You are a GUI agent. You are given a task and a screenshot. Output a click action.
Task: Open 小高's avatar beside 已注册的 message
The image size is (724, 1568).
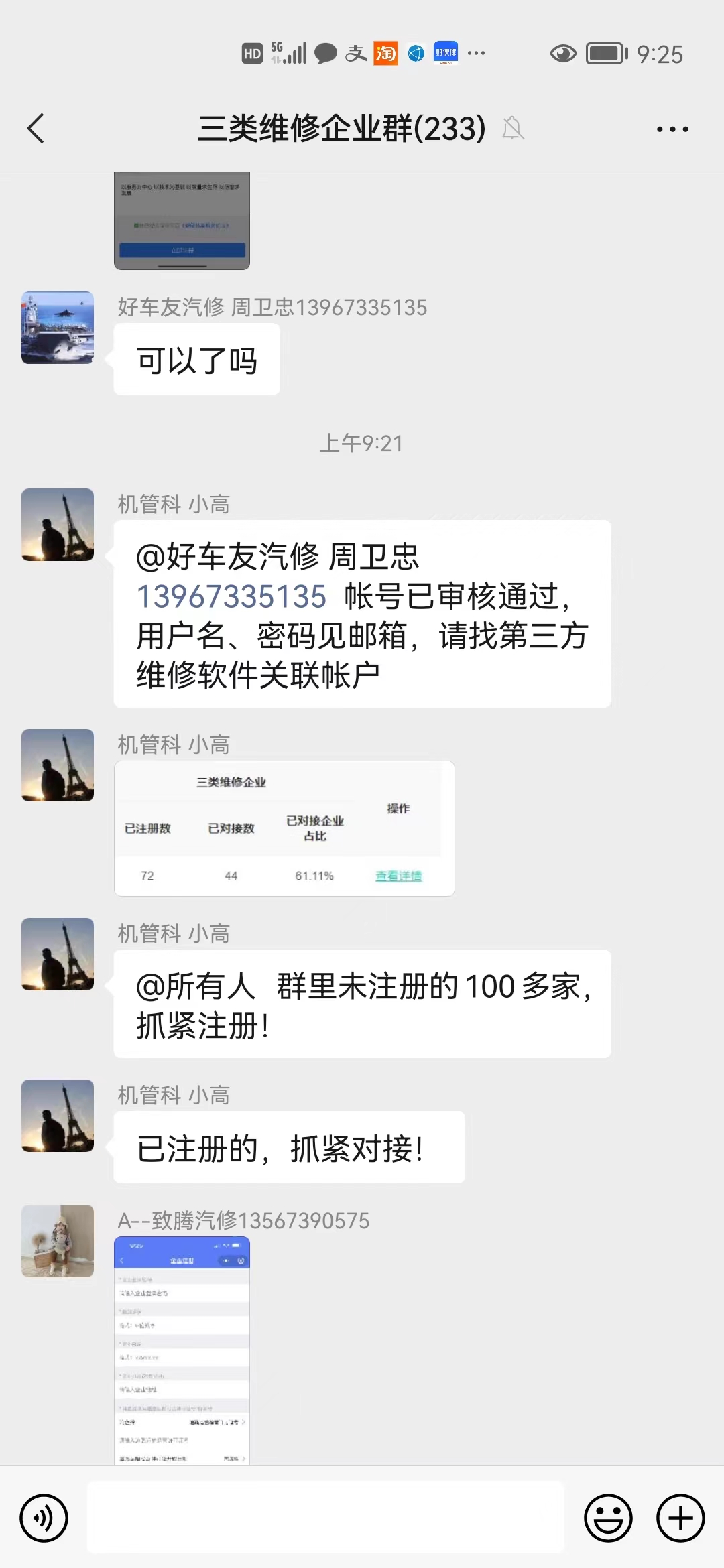[58, 1116]
